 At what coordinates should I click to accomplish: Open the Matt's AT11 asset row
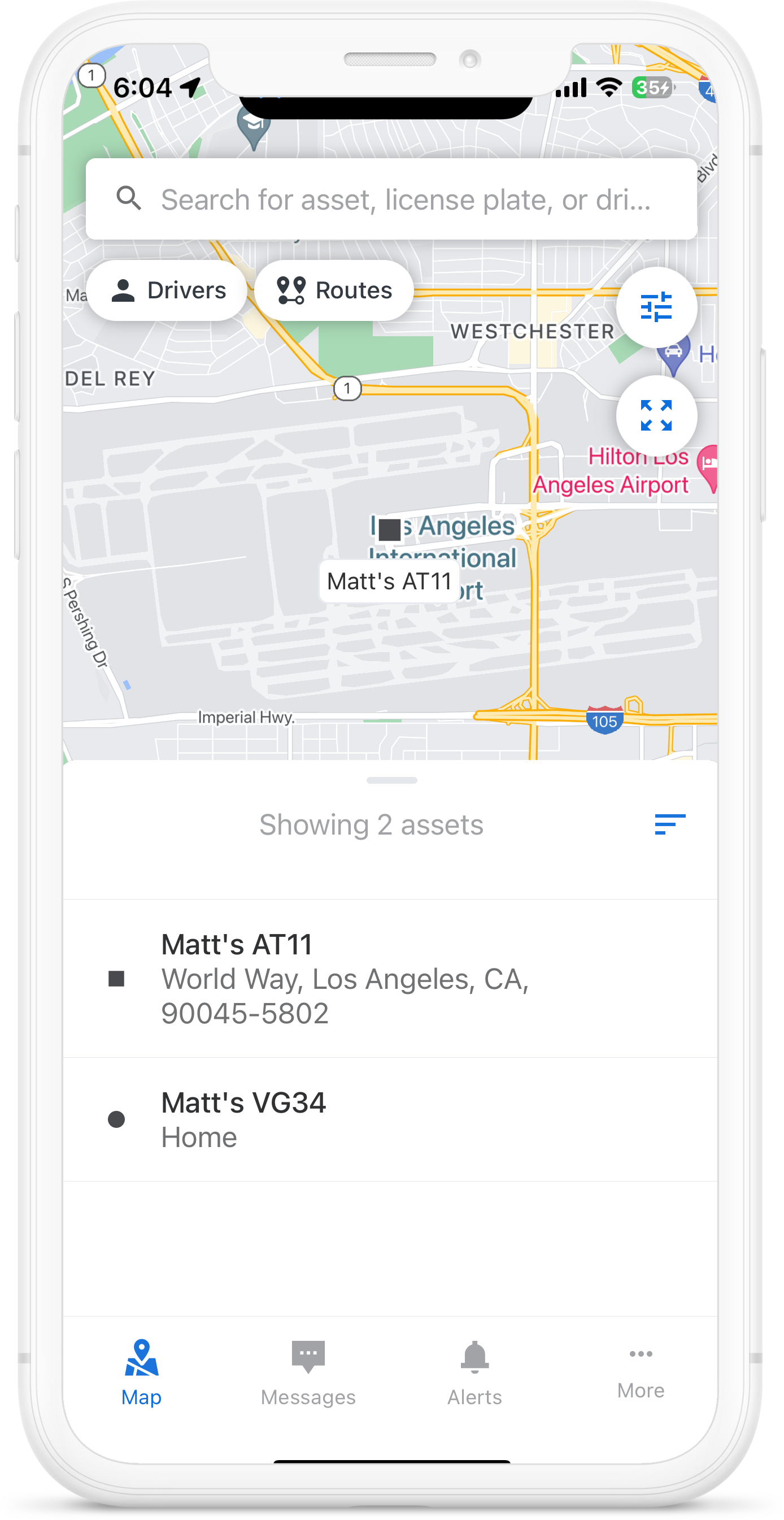(389, 978)
